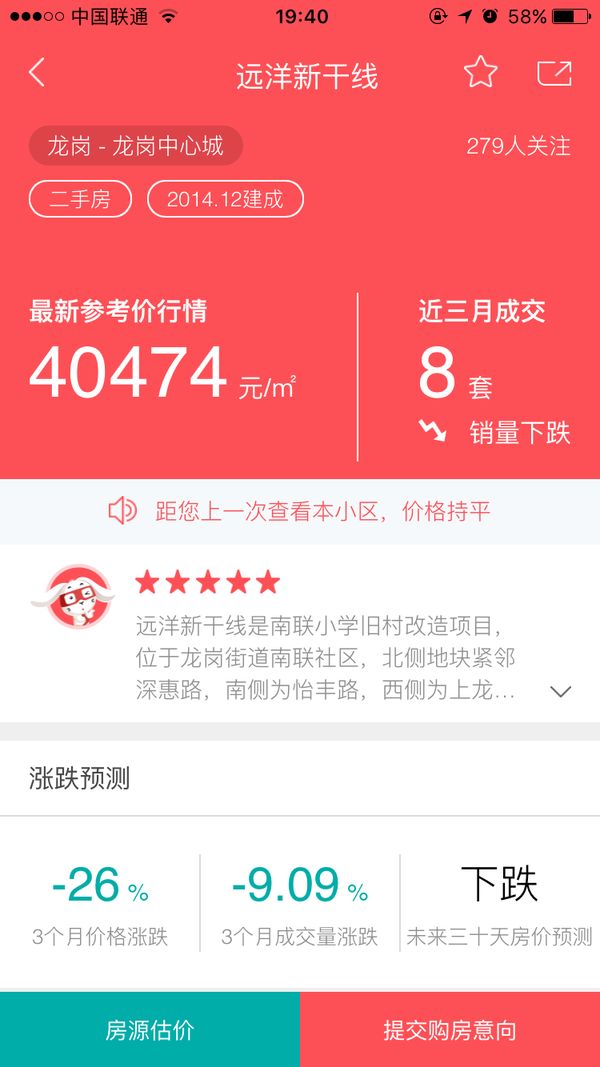
Task: Open the 龙岗 - 龙岗中心城 area chip
Action: click(x=135, y=146)
